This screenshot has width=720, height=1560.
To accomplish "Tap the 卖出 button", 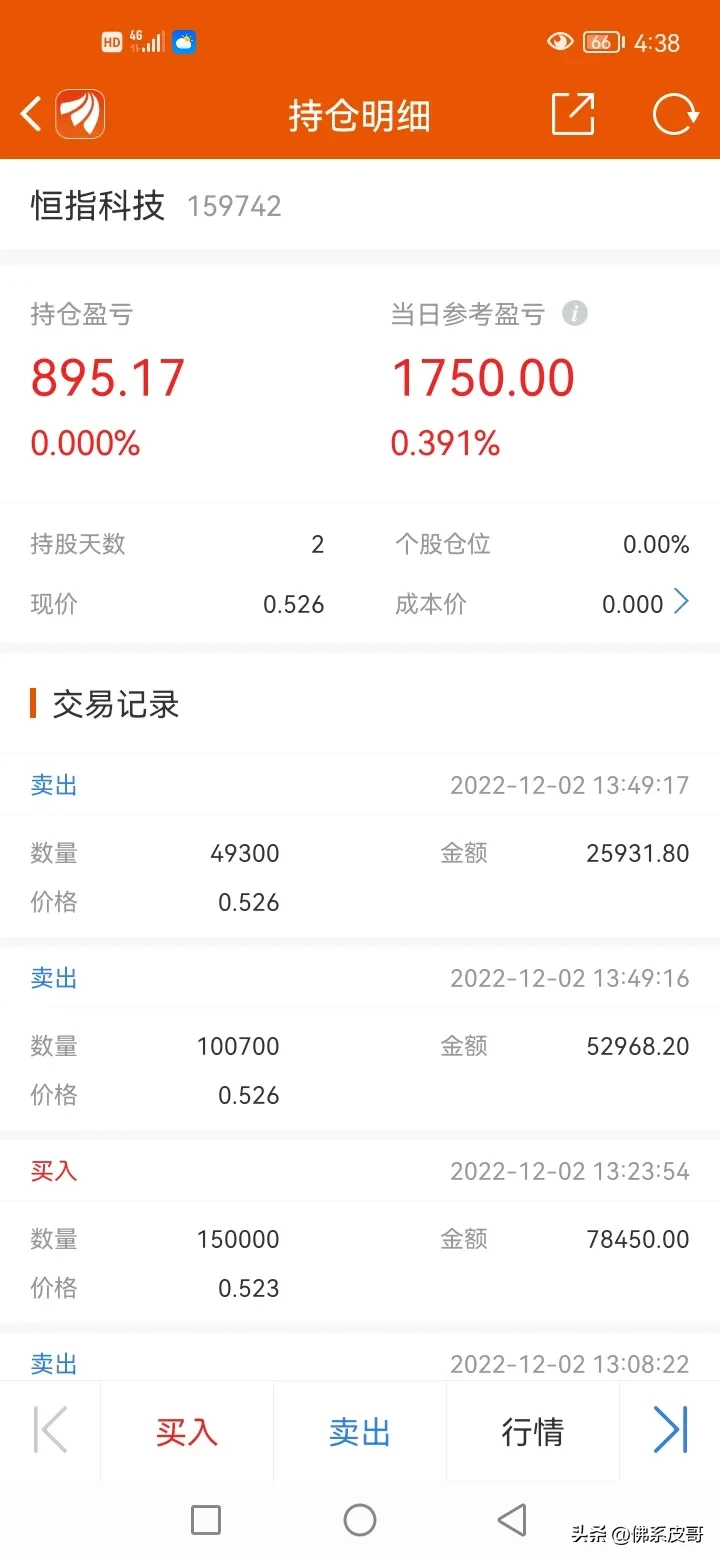I will [359, 1432].
